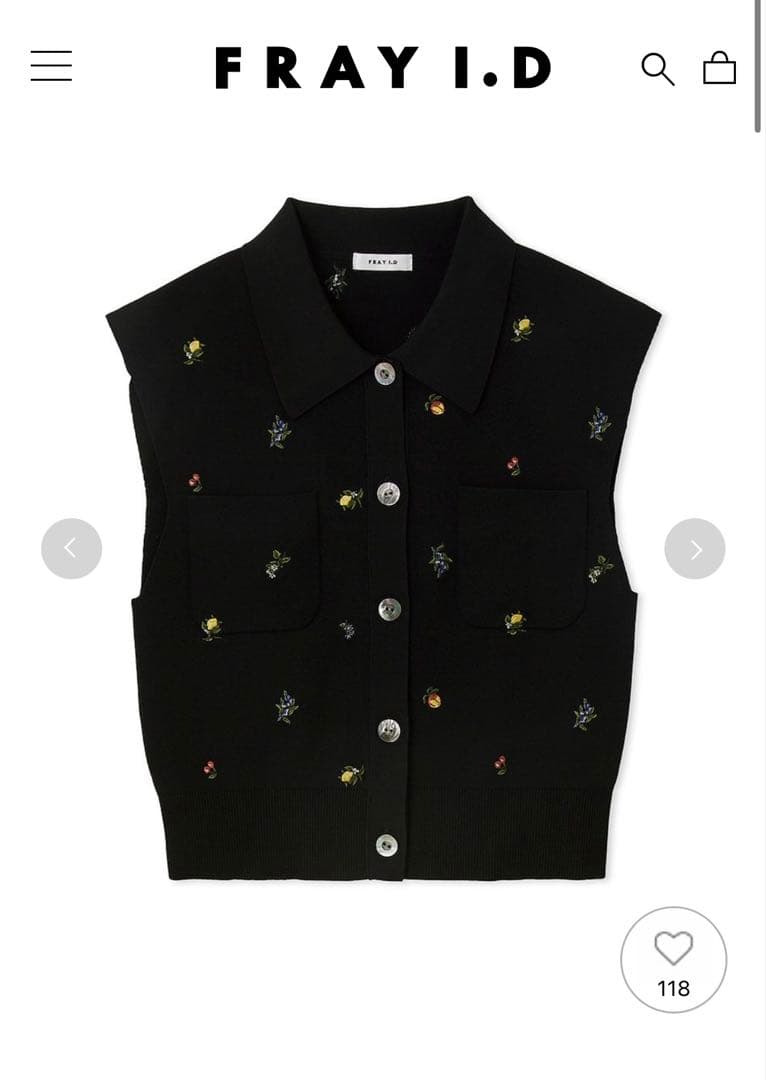Show the next product image

(x=694, y=548)
